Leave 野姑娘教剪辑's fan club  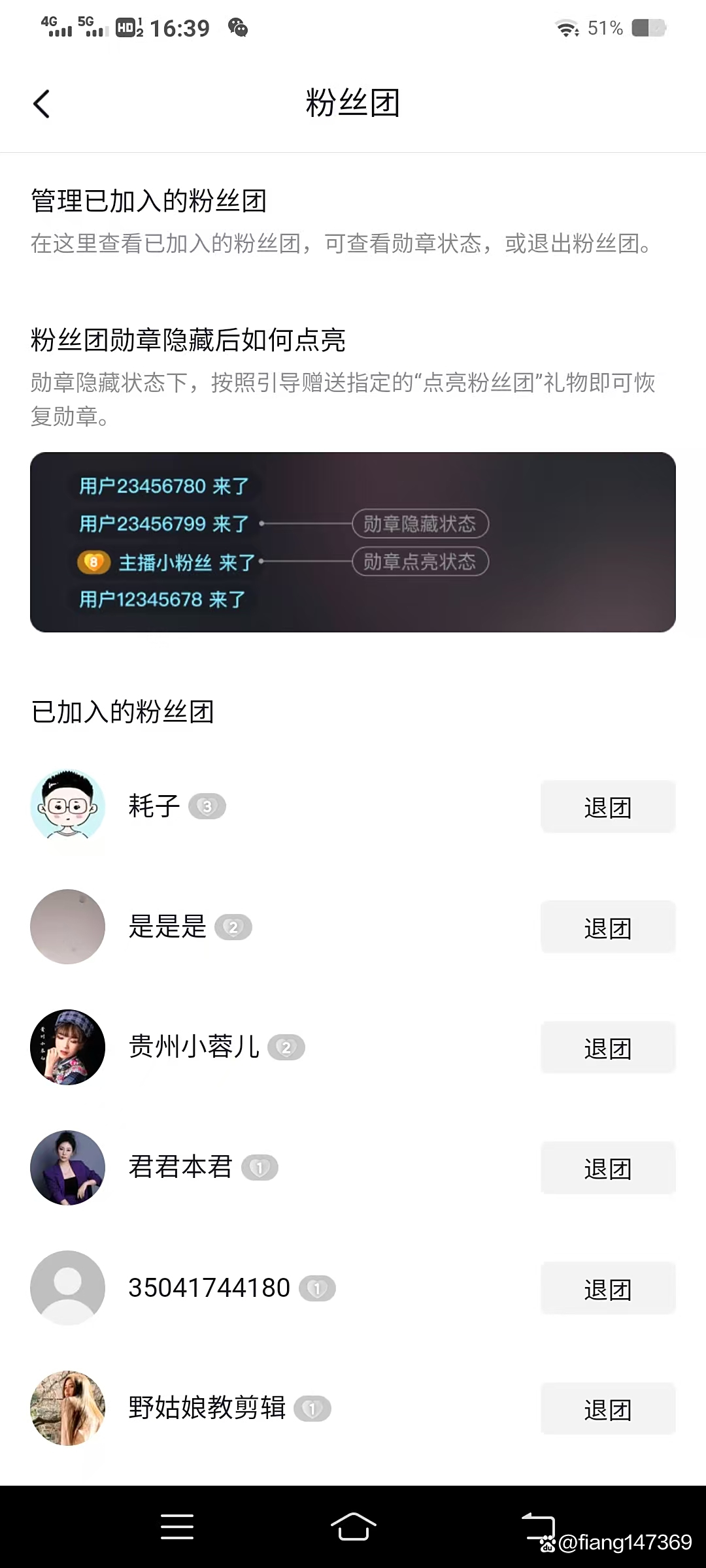[607, 1408]
